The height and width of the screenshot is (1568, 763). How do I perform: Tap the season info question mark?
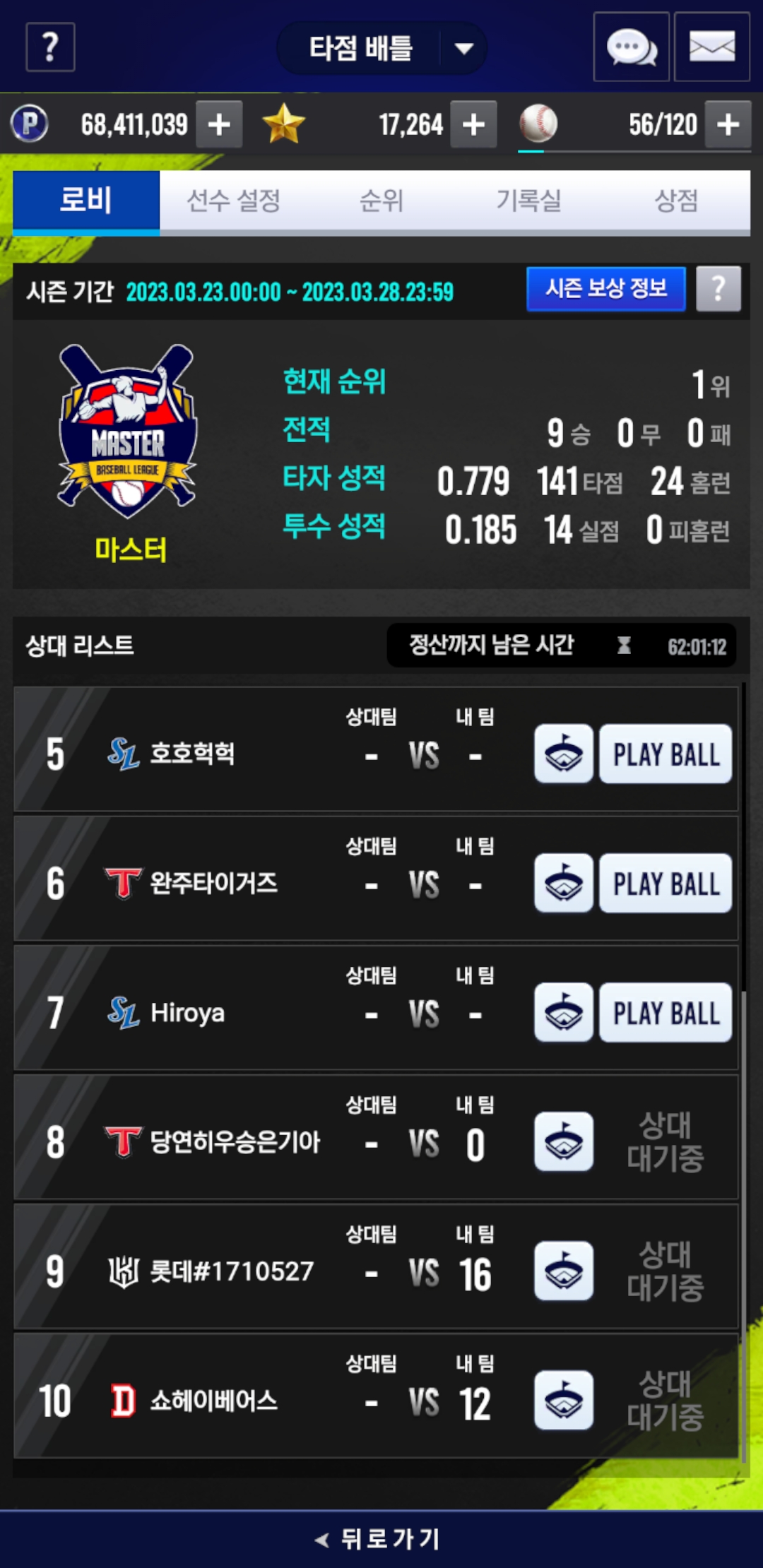[x=718, y=288]
